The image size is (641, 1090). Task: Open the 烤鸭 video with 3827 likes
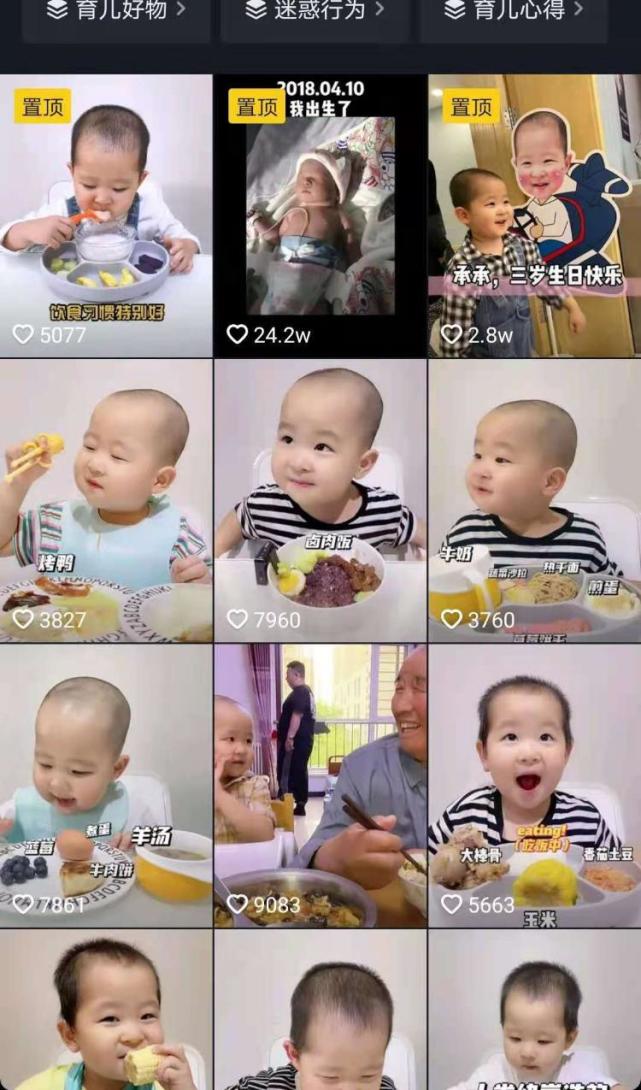pos(106,500)
